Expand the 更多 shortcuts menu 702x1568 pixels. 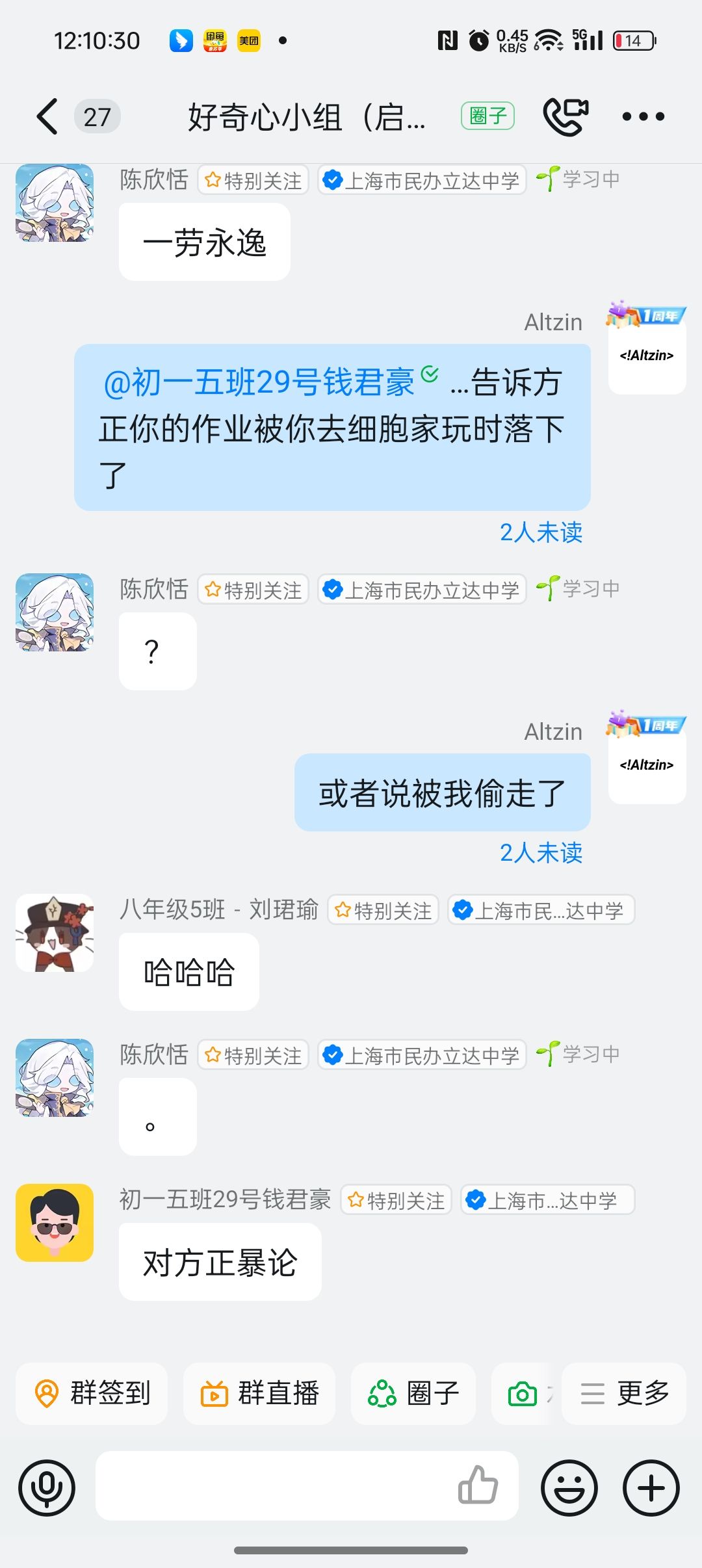(x=624, y=1393)
